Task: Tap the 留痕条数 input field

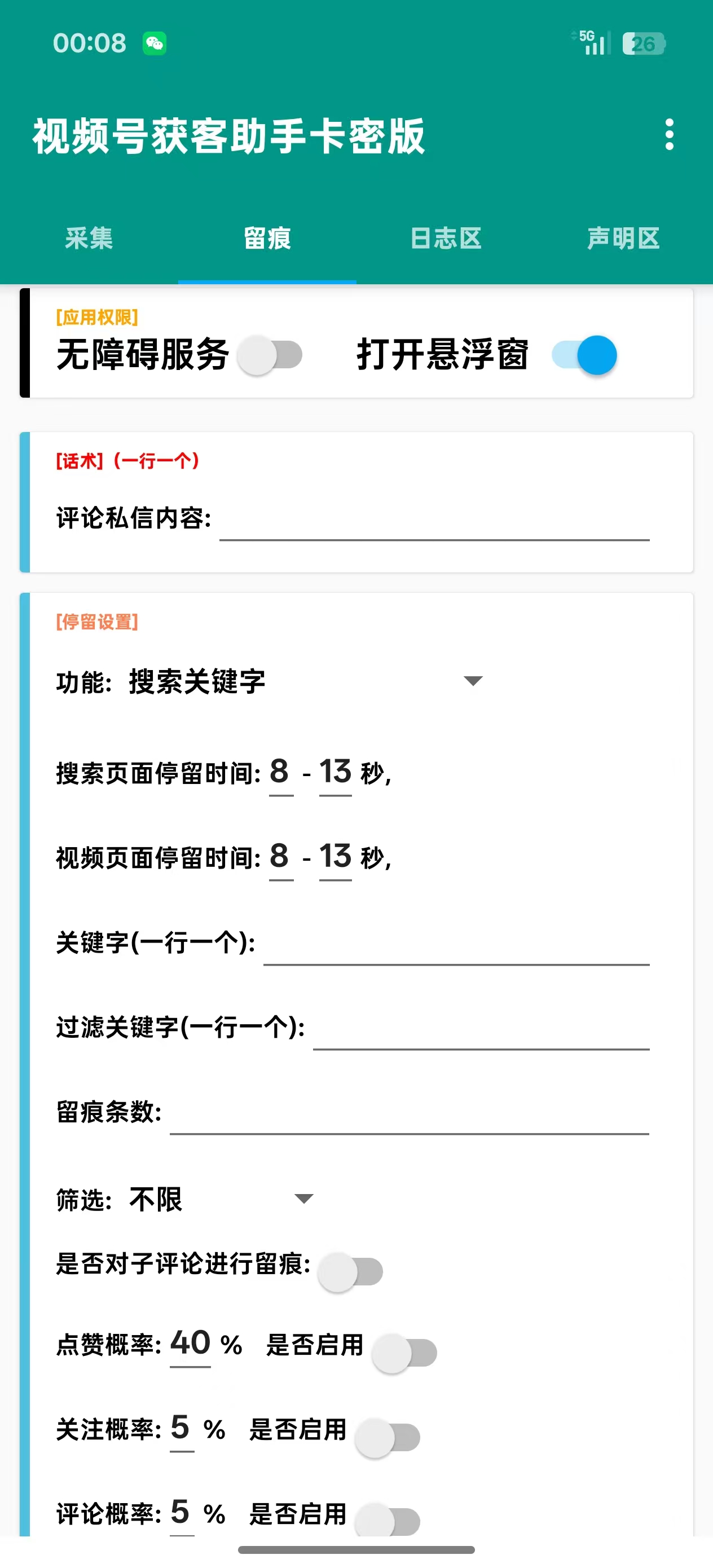Action: tap(409, 1114)
